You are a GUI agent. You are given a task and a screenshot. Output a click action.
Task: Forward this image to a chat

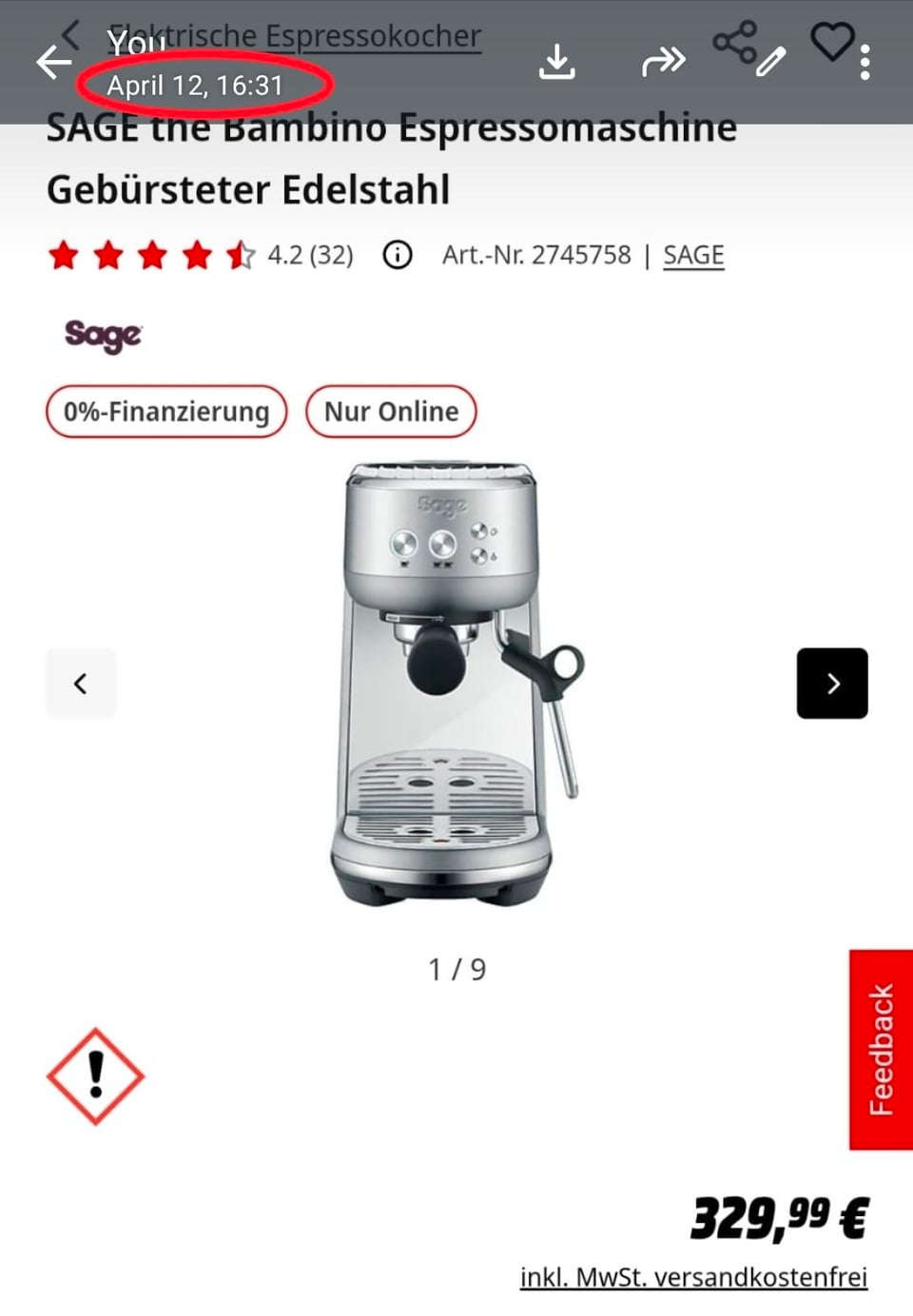pos(663,63)
